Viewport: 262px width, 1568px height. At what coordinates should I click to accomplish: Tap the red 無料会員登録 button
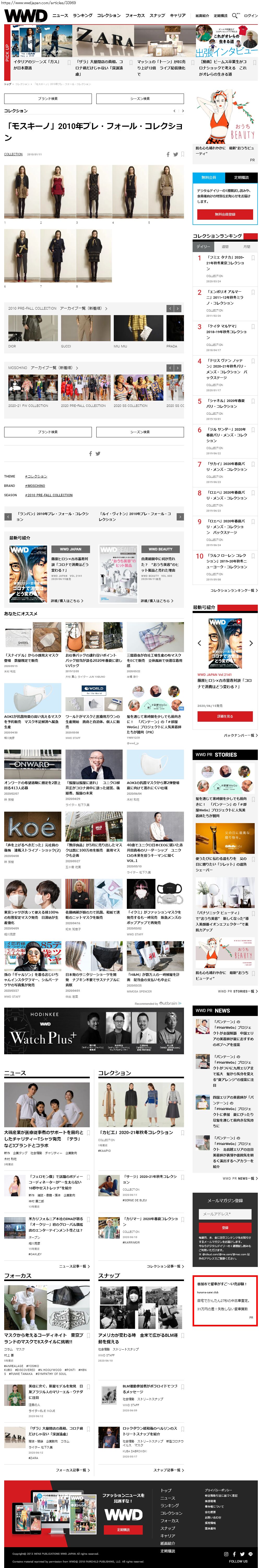point(225,214)
